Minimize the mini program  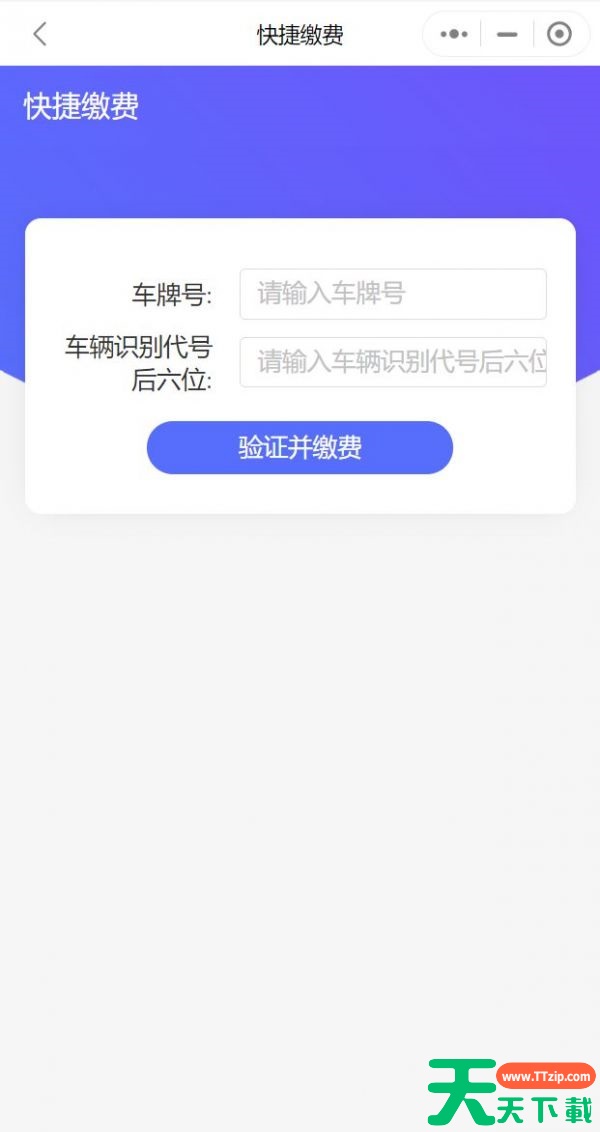click(507, 34)
